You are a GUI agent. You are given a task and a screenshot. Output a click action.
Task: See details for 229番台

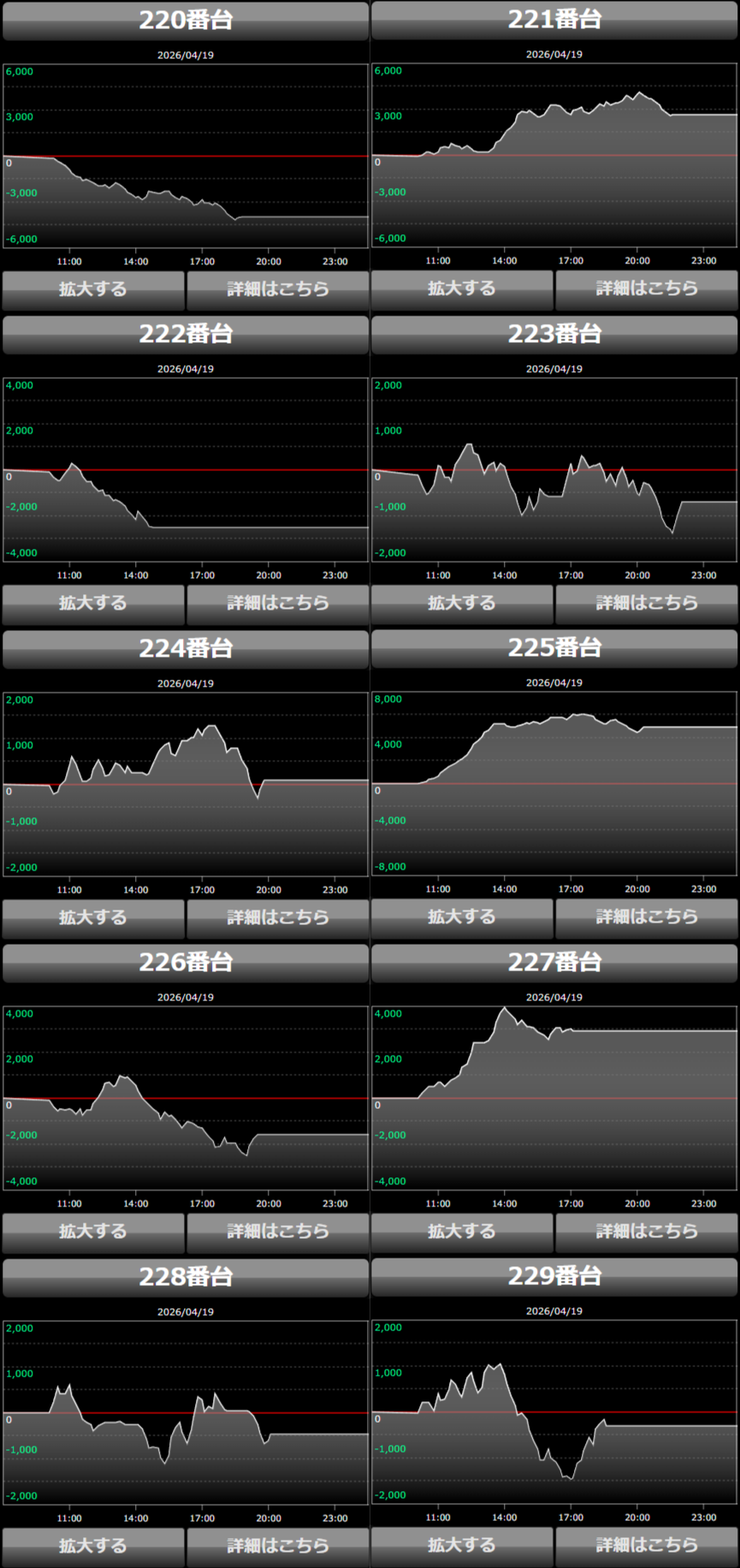point(647,1545)
